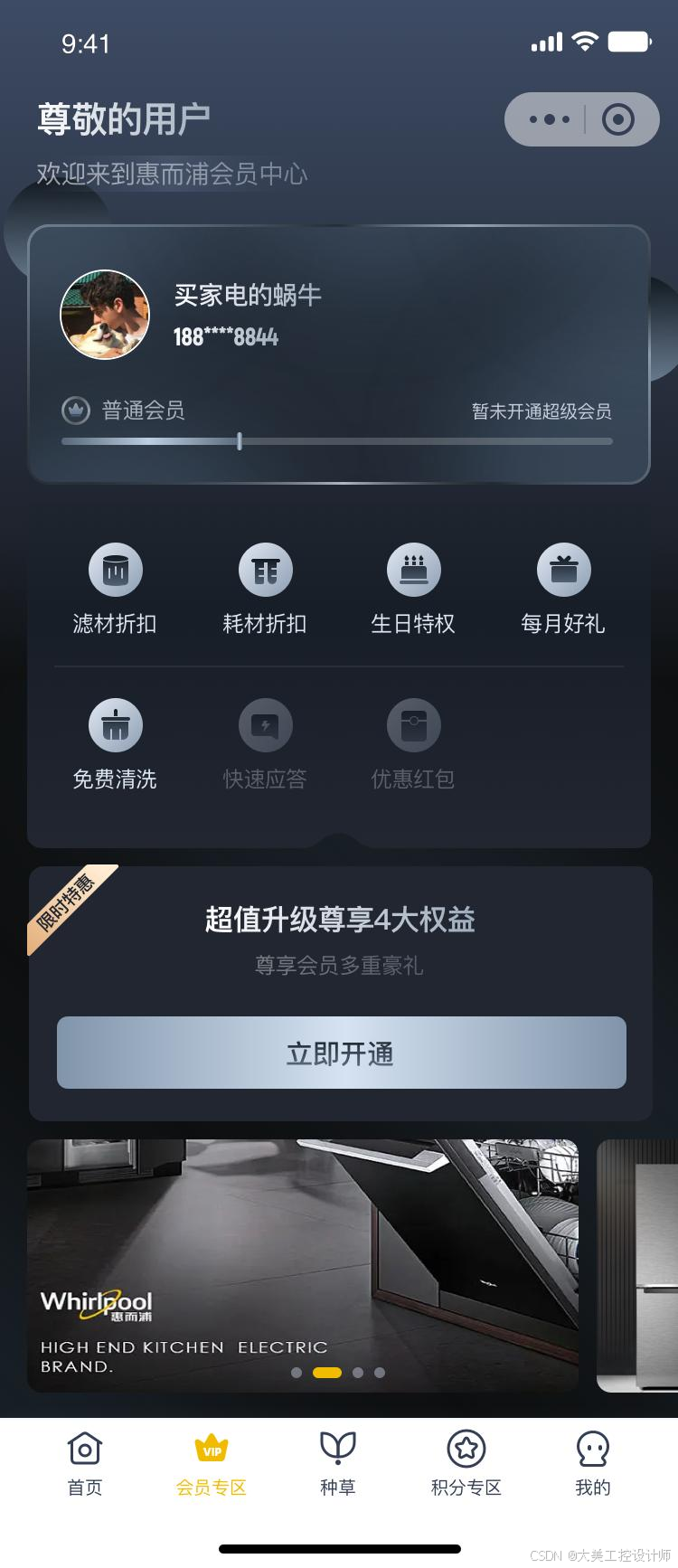Tap the 立即开通 button

(342, 1053)
